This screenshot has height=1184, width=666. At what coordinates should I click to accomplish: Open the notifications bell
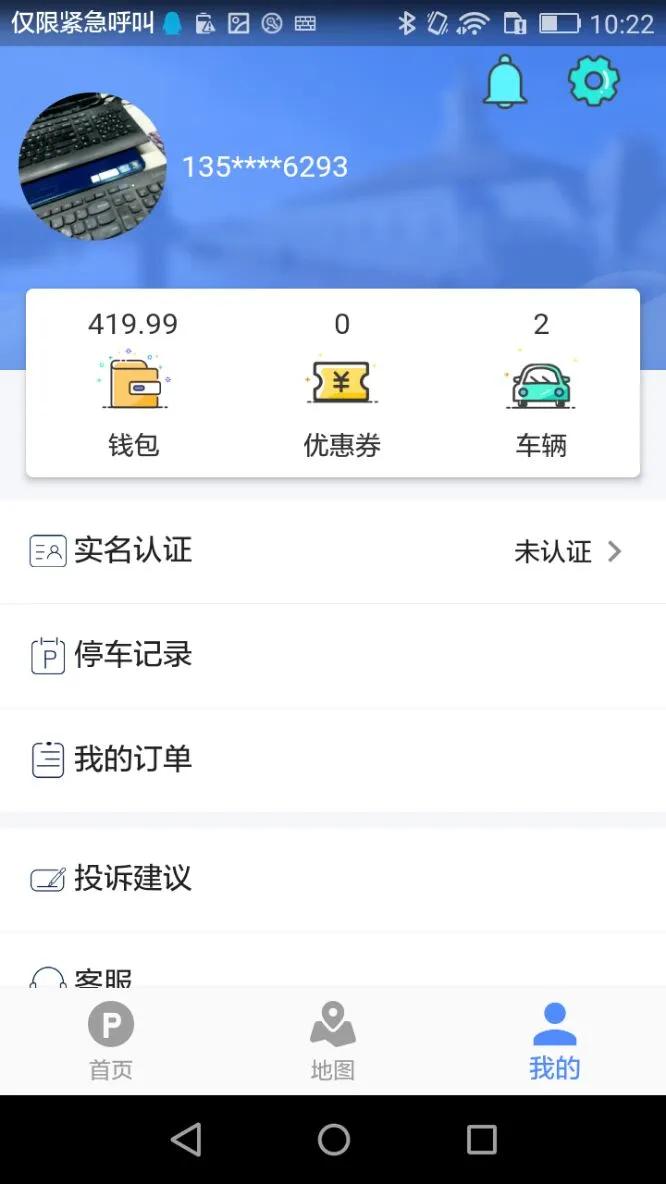(x=505, y=82)
